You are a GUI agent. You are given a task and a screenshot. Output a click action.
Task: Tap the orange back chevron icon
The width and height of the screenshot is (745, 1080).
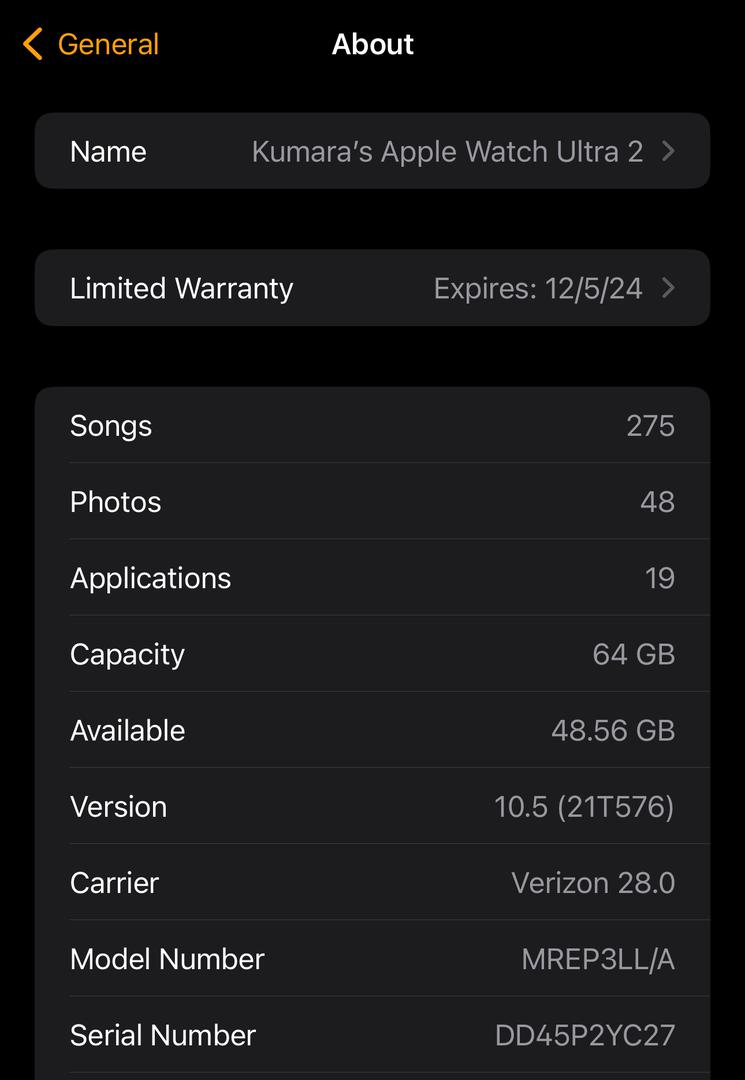[x=31, y=44]
